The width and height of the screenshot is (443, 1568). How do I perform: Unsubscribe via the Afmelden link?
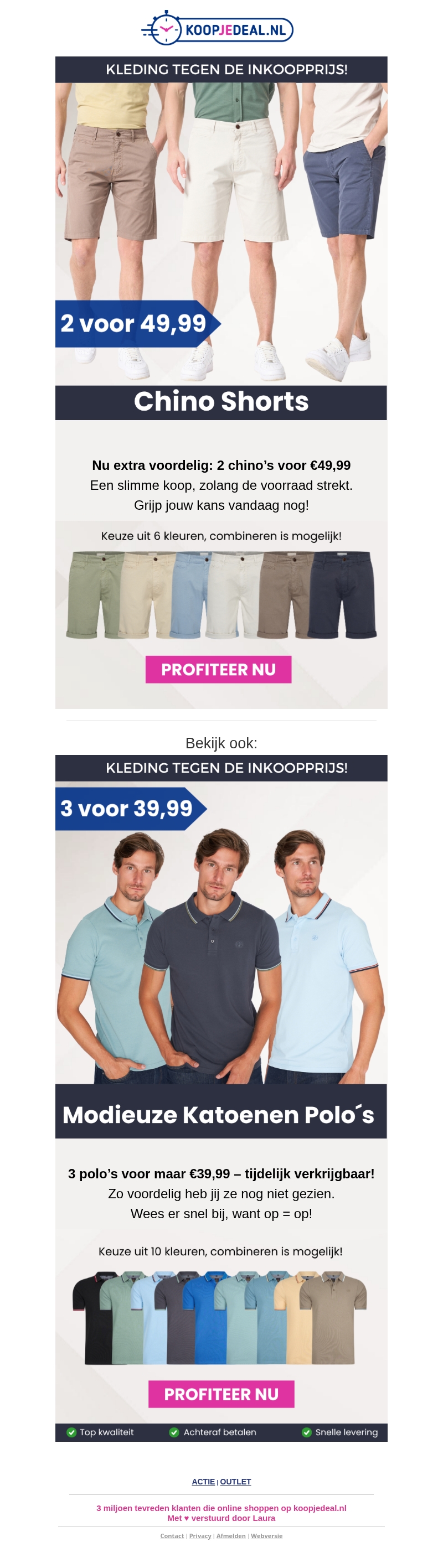pyautogui.click(x=231, y=1535)
